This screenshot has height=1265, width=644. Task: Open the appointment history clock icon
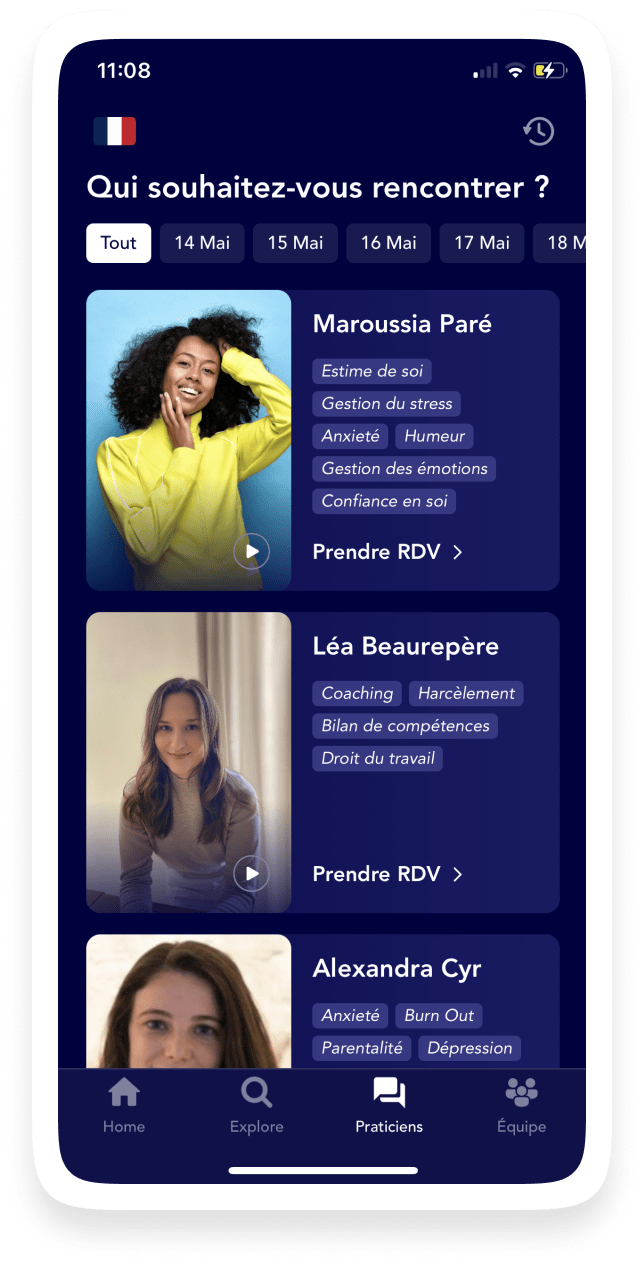point(538,131)
